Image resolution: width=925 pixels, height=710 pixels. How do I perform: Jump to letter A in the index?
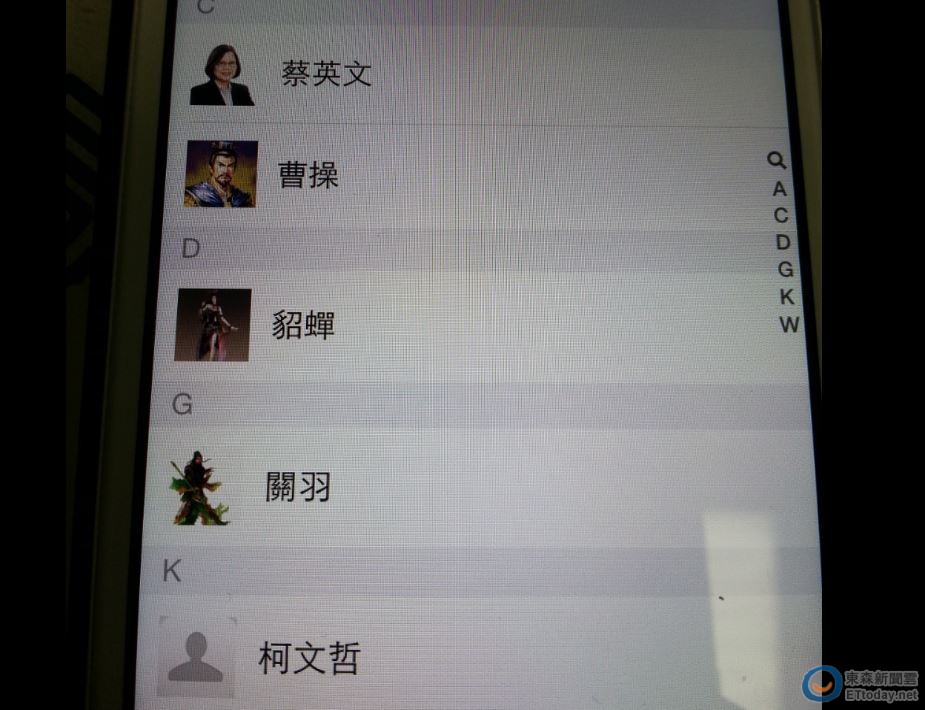point(780,189)
